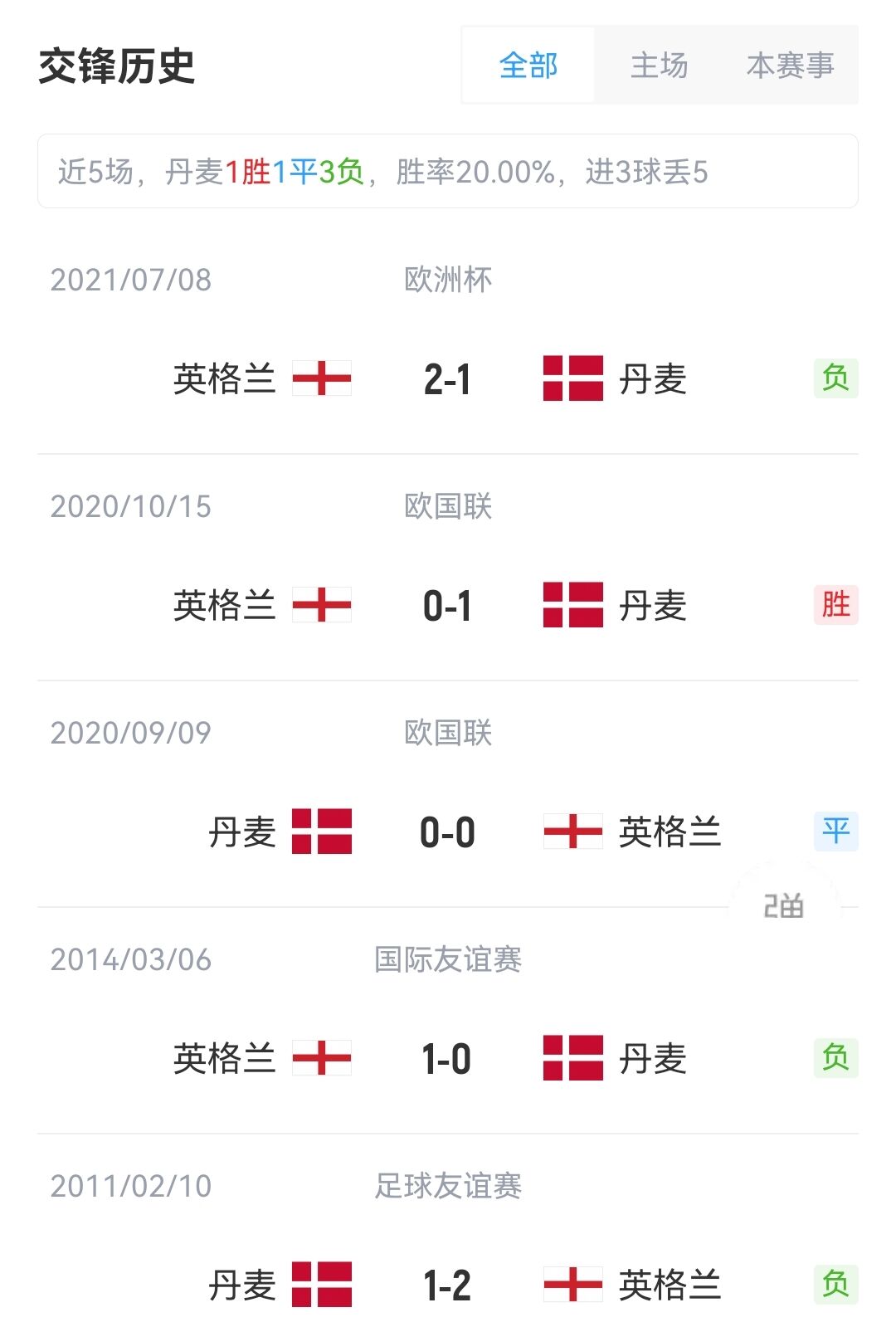Click the Denmark flag in the 2011/02/10 match

click(322, 1283)
